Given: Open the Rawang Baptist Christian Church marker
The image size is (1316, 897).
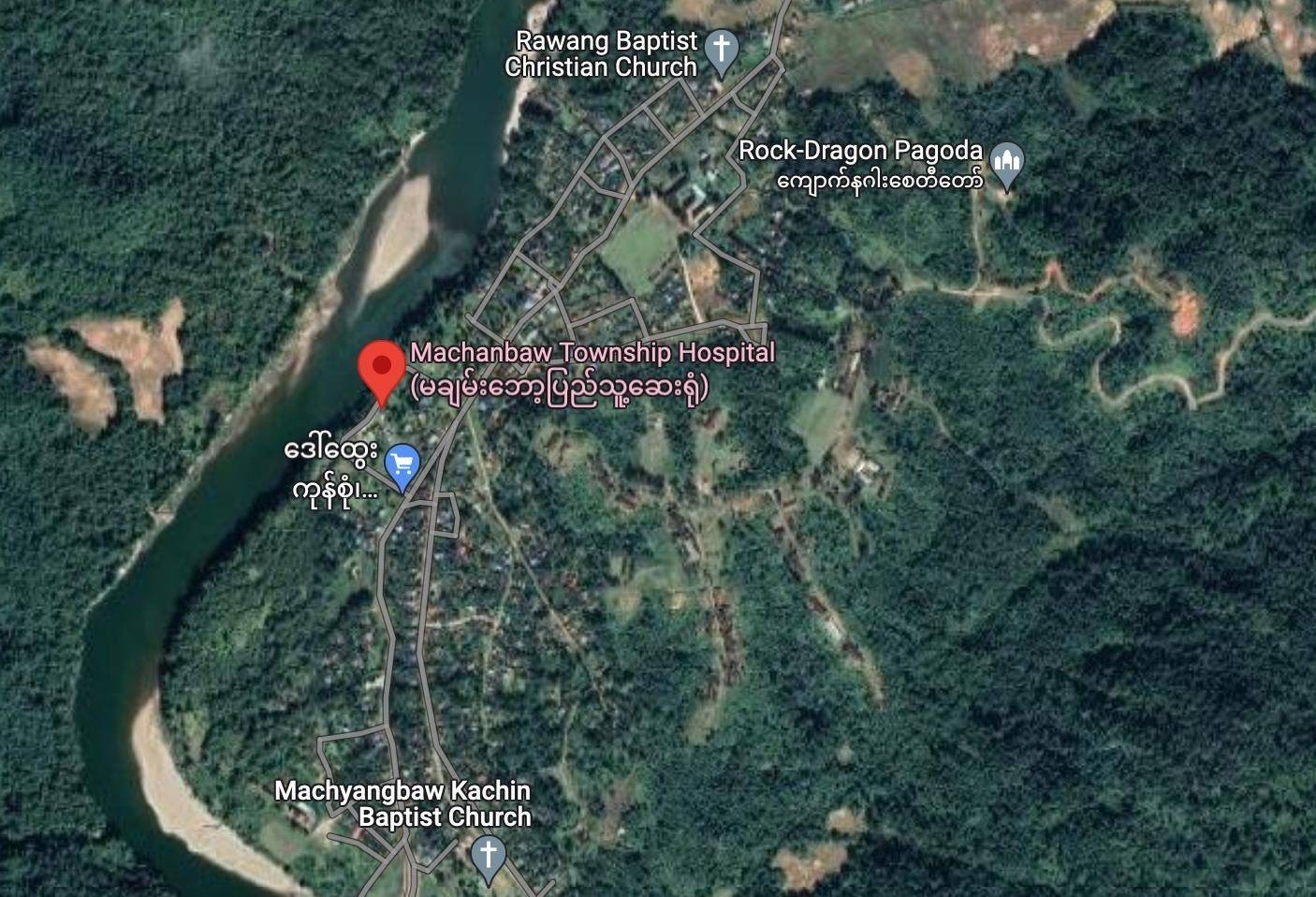Looking at the screenshot, I should 721,51.
